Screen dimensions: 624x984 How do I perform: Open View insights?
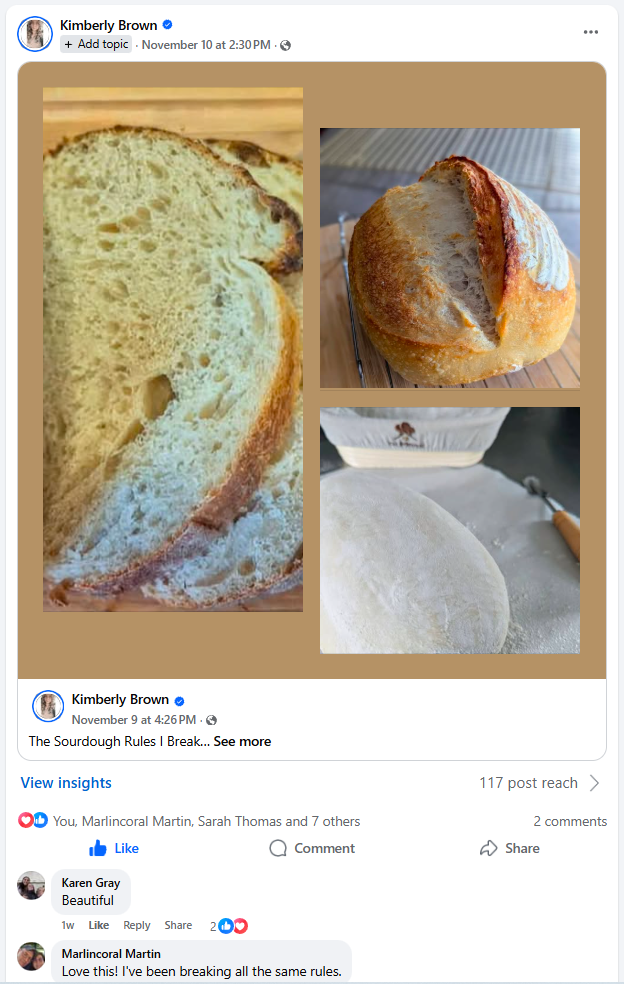pyautogui.click(x=66, y=783)
